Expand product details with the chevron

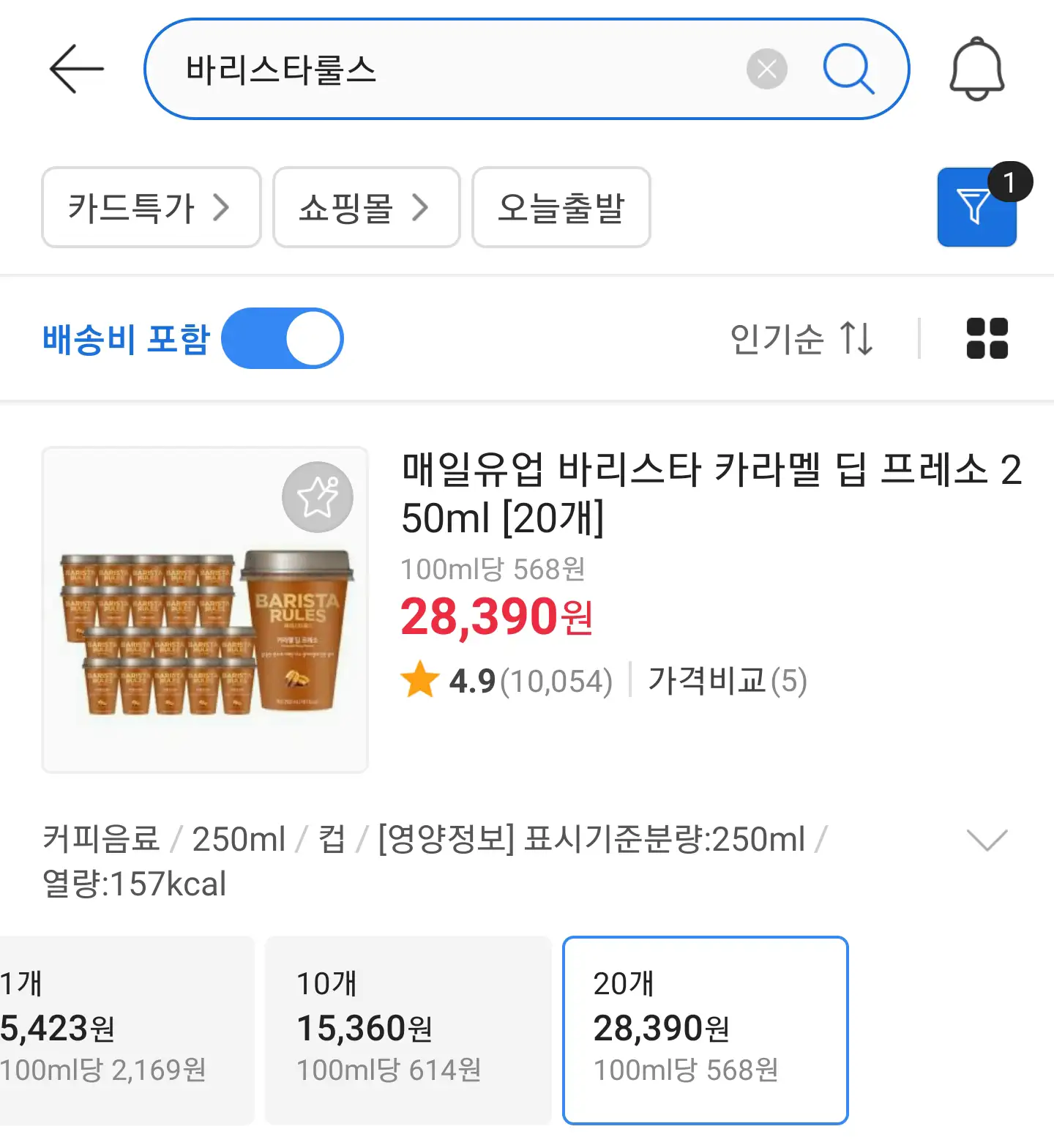coord(987,840)
